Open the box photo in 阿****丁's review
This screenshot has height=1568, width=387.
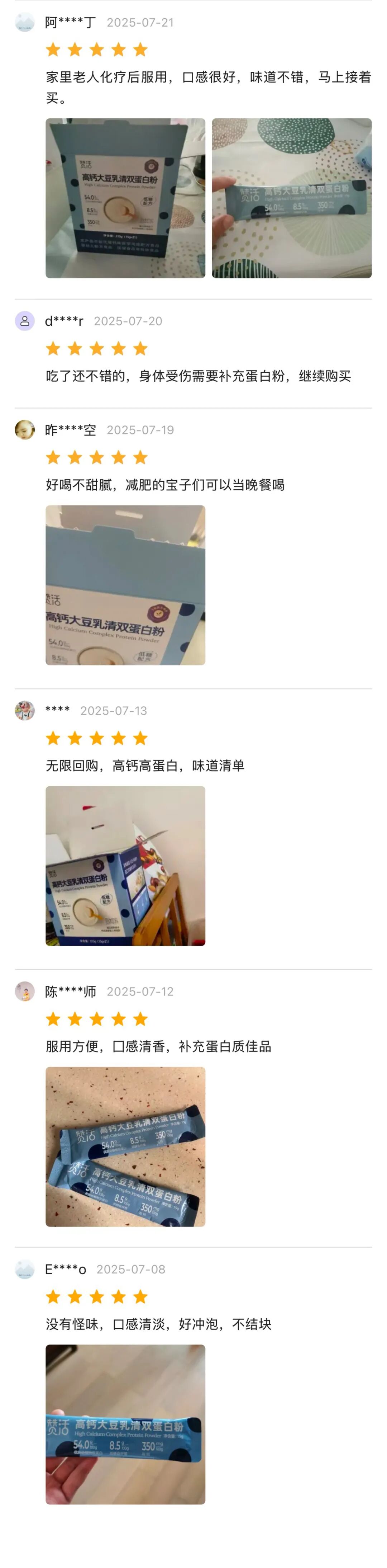pyautogui.click(x=125, y=198)
